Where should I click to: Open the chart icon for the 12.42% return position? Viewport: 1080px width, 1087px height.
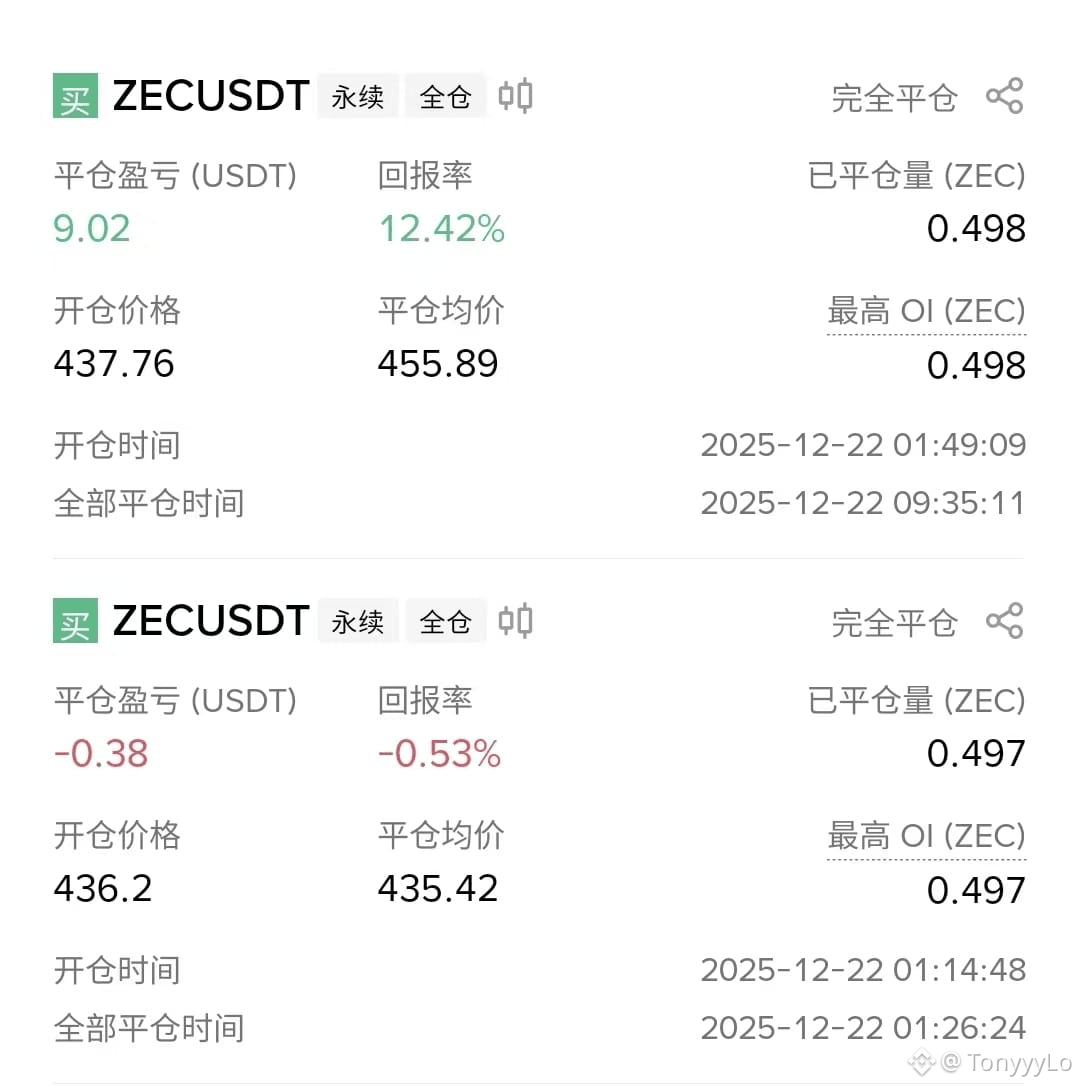click(x=515, y=96)
